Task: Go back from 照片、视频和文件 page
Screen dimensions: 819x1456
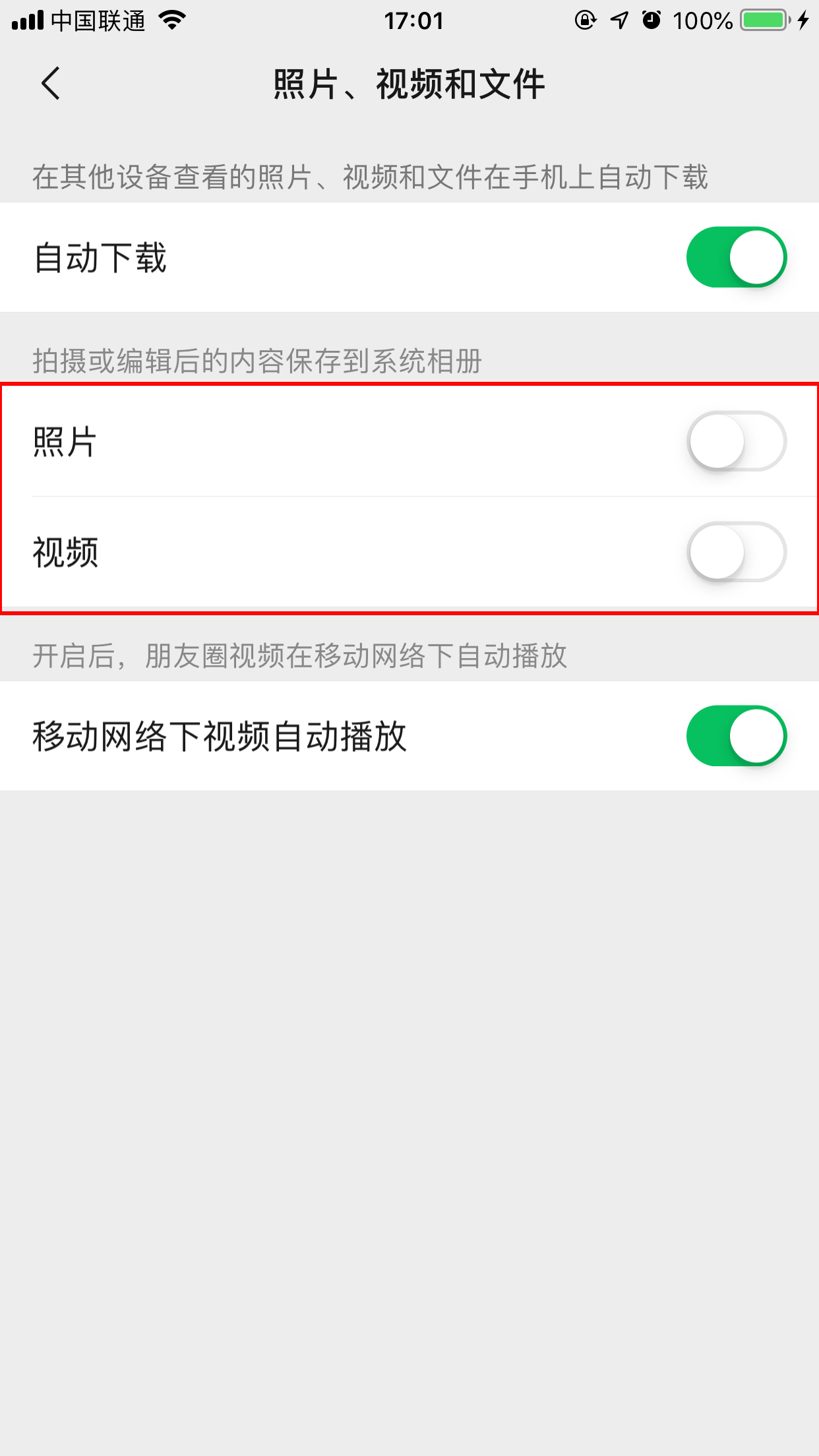Action: point(51,84)
